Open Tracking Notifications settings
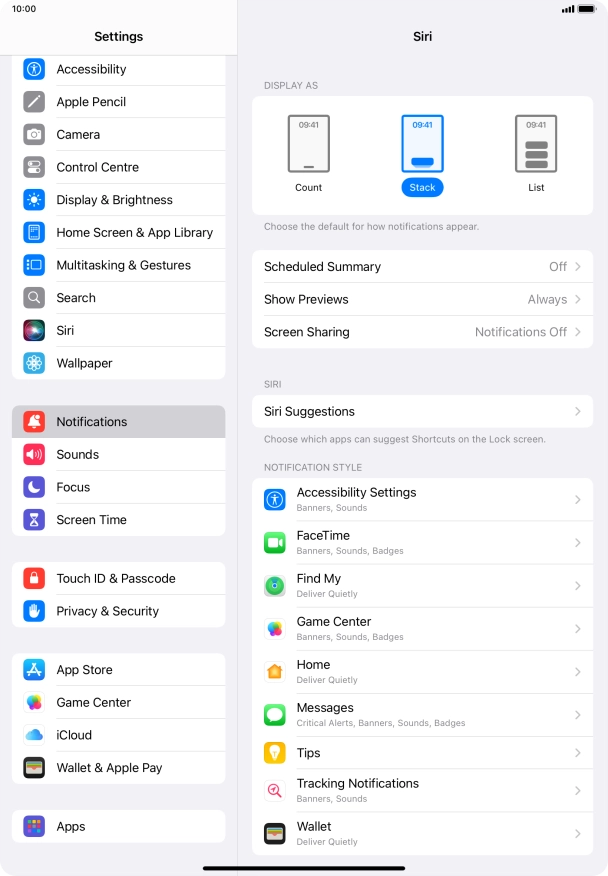Screen dimensions: 608x876 coord(422,790)
